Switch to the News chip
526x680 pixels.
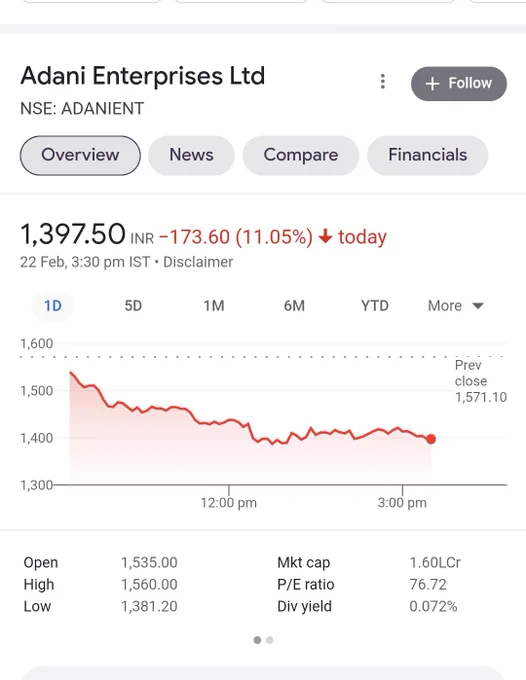(191, 155)
